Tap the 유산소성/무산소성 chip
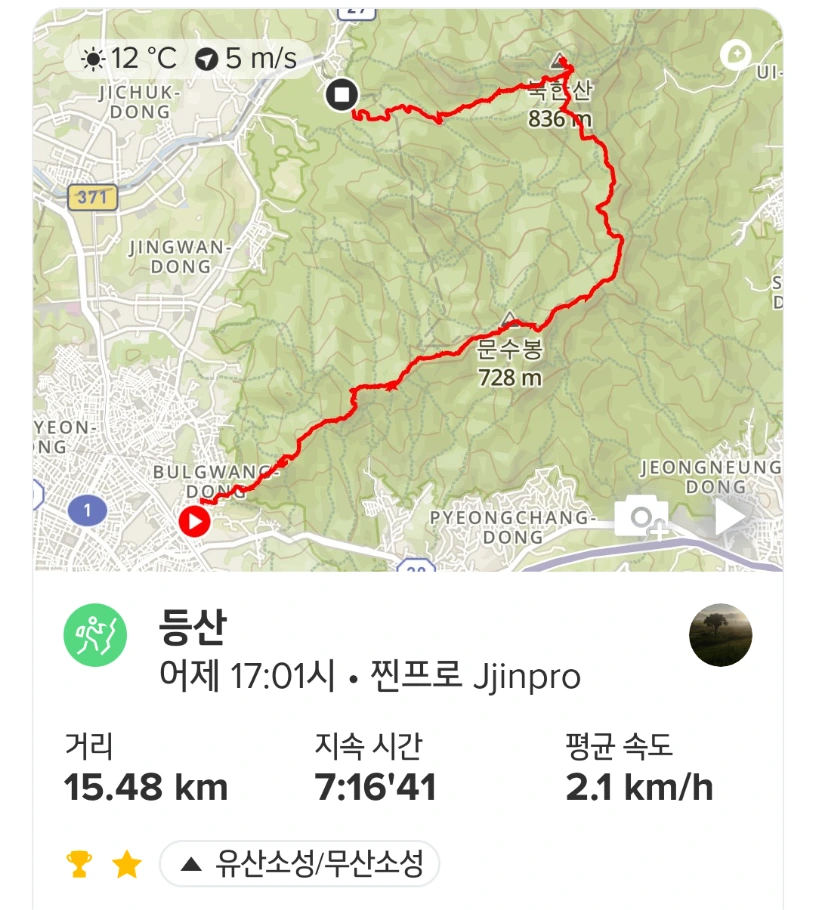The image size is (816, 910). click(x=299, y=864)
